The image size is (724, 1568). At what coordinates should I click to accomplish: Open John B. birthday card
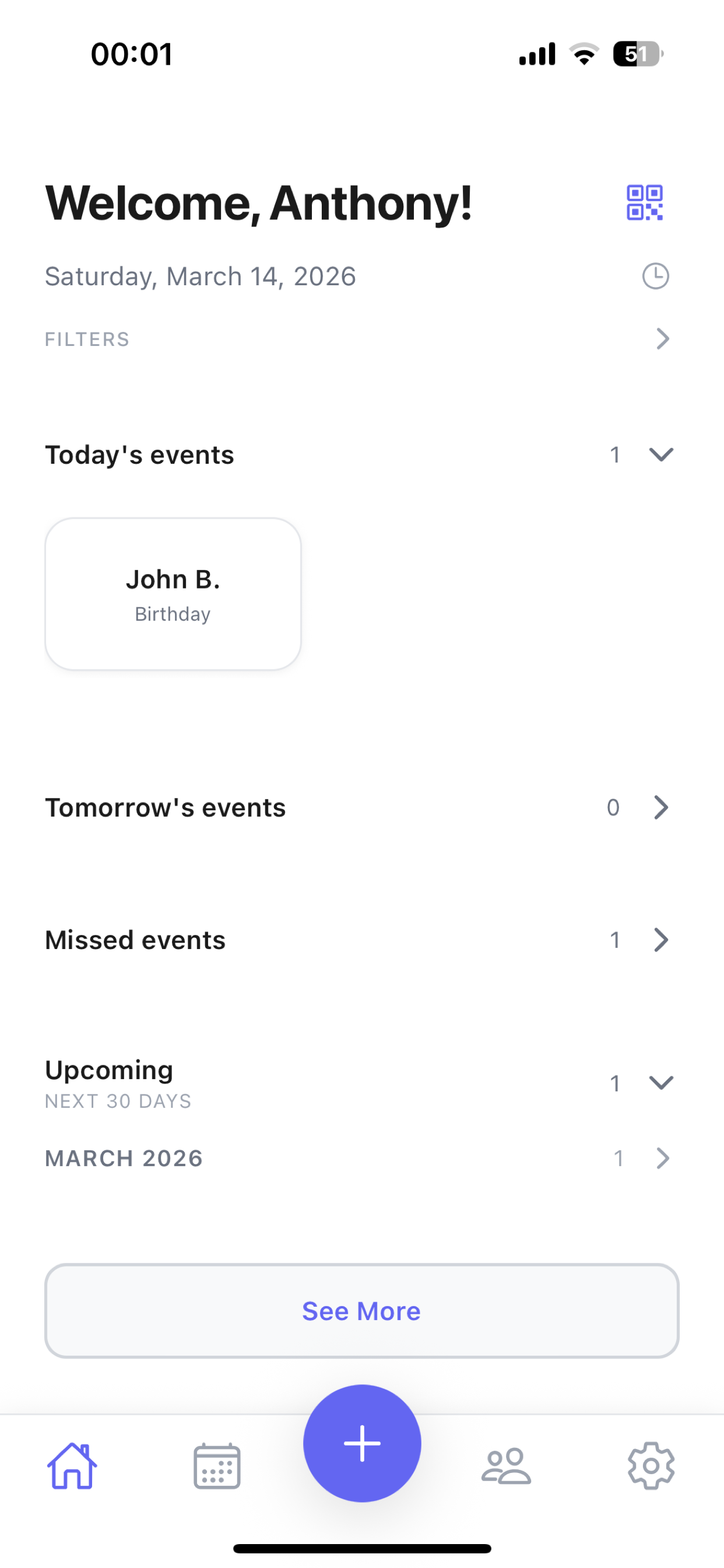[173, 594]
